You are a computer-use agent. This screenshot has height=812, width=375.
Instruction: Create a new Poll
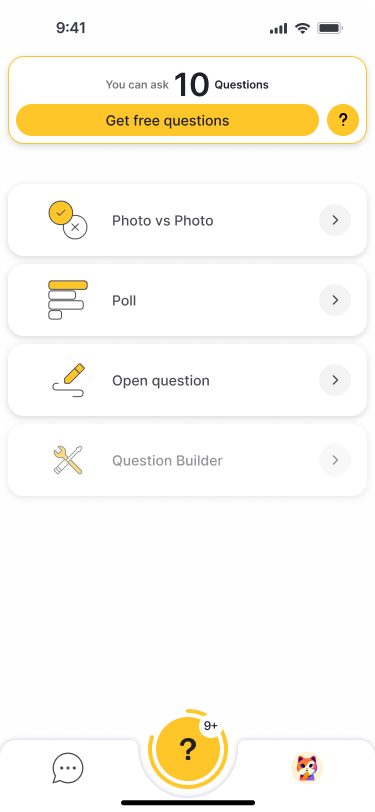click(188, 300)
